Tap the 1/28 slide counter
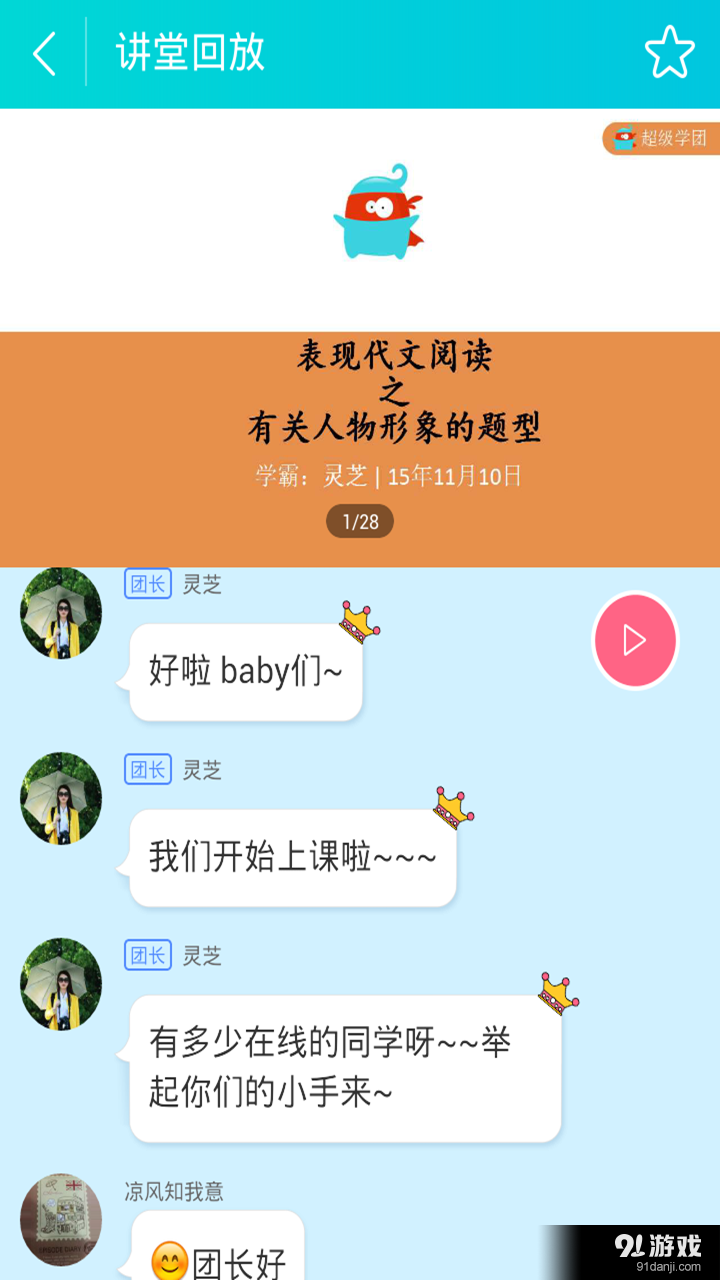This screenshot has width=720, height=1280. tap(360, 521)
